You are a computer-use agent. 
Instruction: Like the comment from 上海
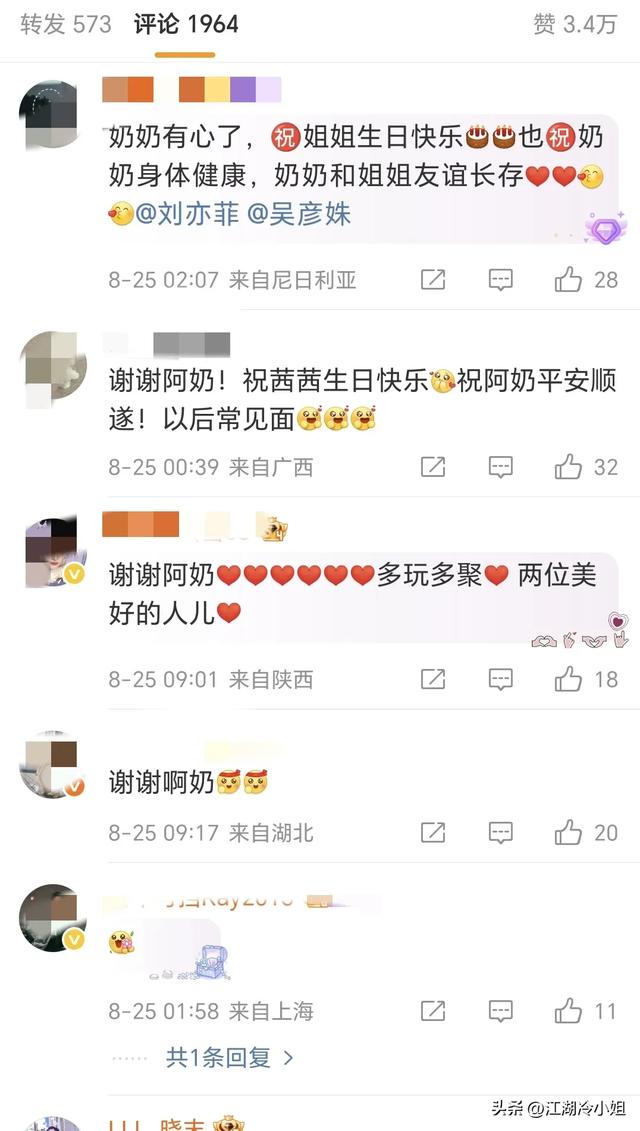(x=569, y=1011)
